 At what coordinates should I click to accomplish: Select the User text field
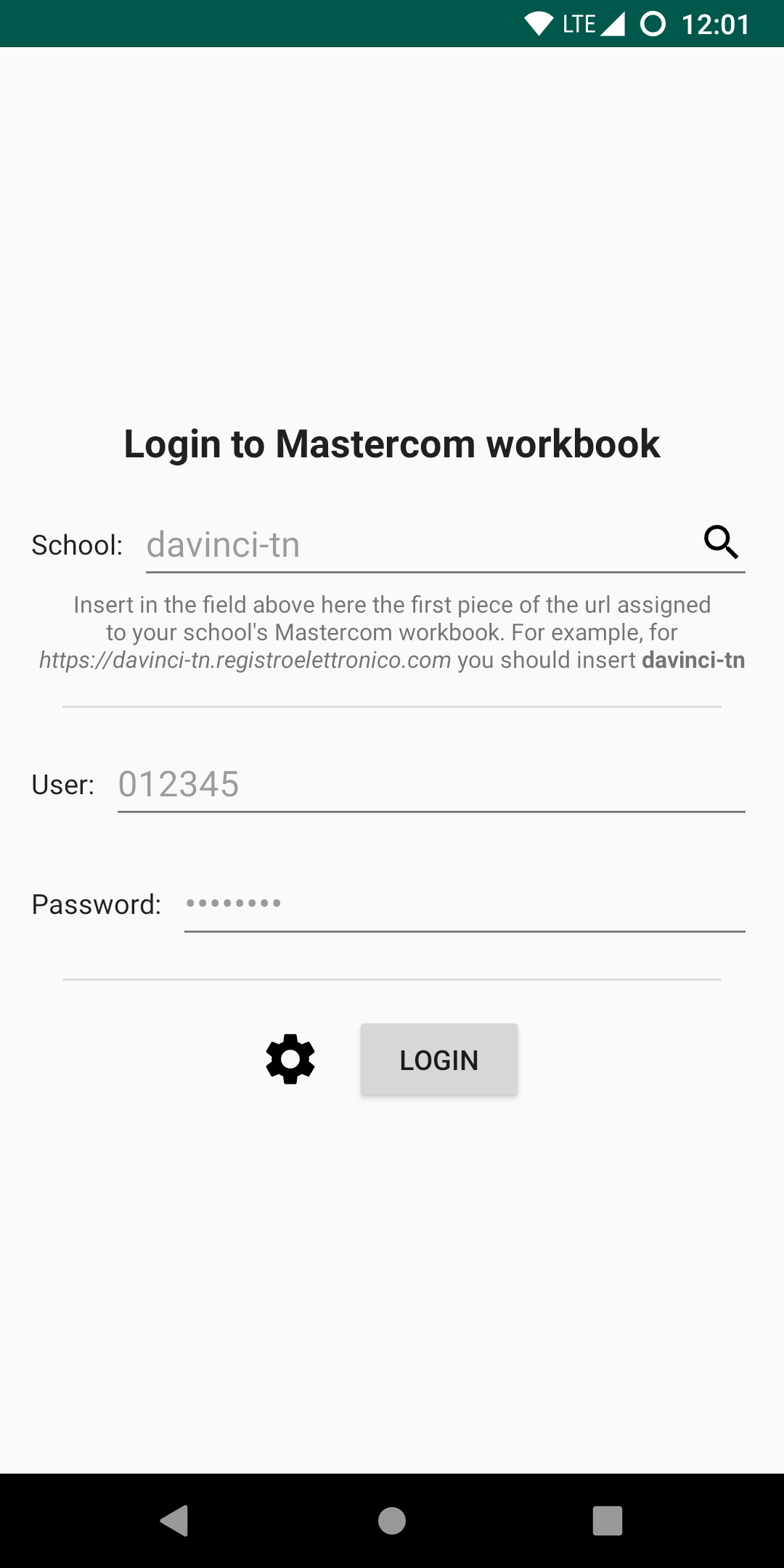(x=430, y=785)
